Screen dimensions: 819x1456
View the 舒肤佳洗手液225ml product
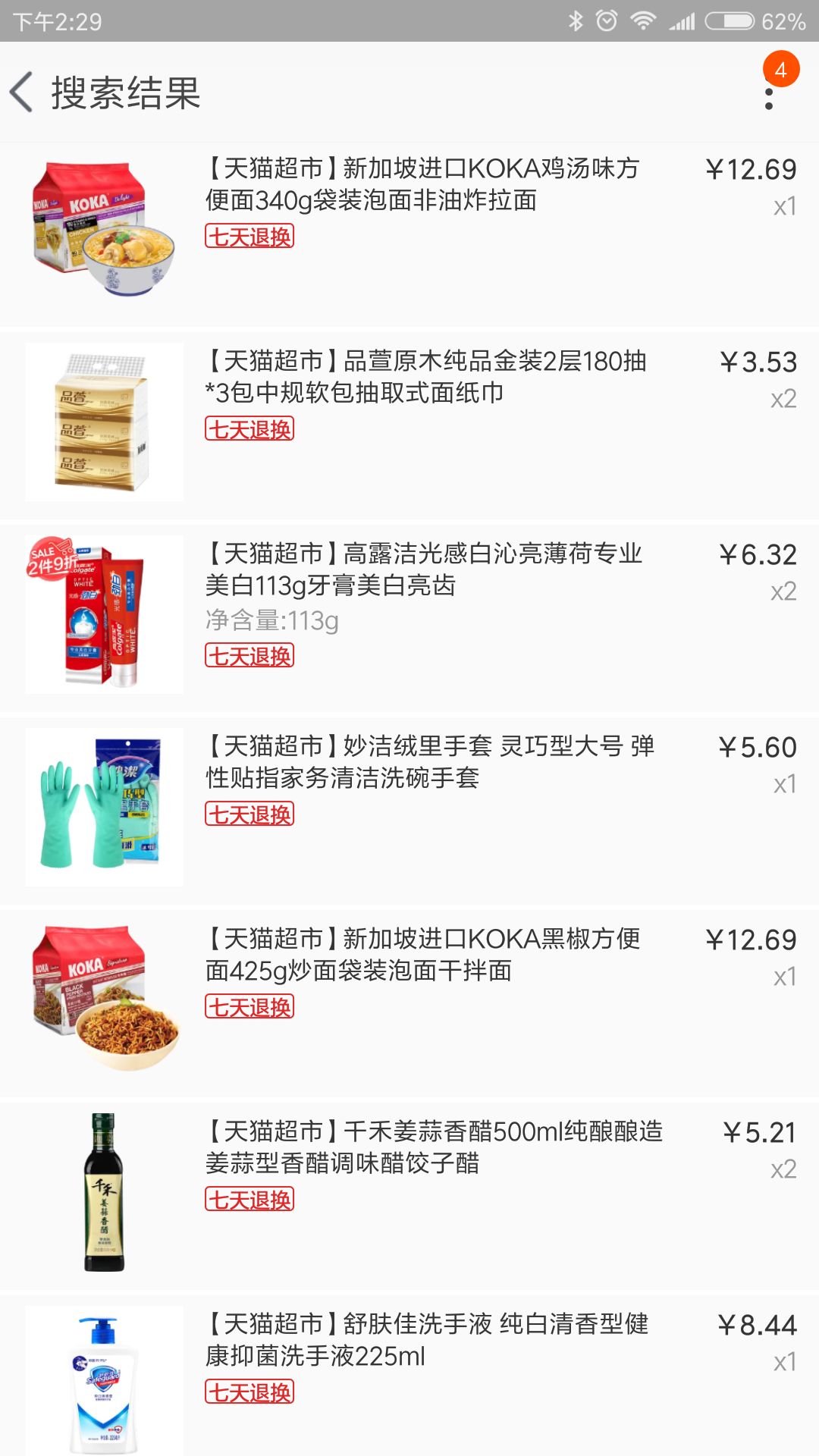point(426,1340)
